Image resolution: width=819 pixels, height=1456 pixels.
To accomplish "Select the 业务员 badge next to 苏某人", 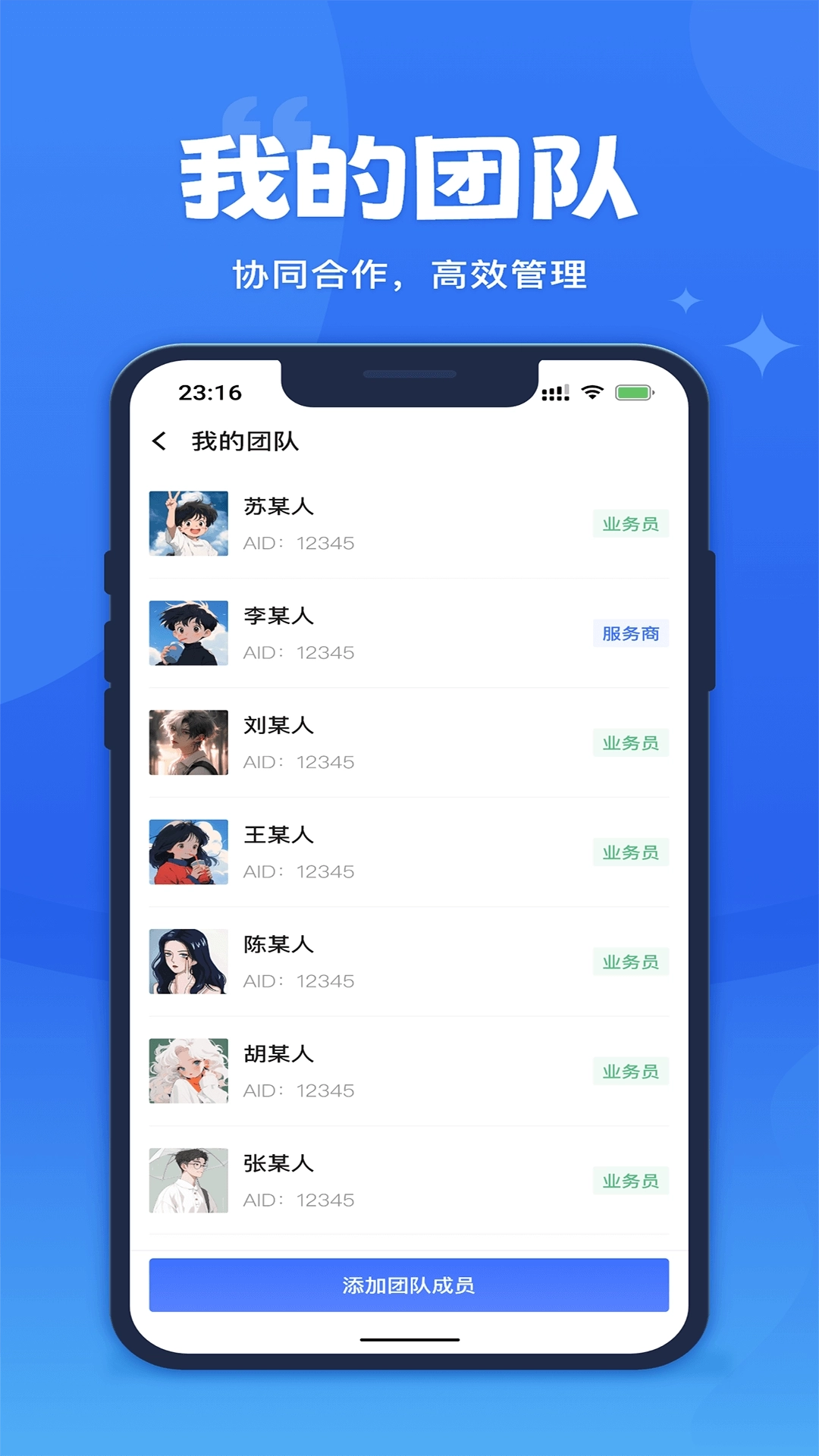I will click(630, 523).
